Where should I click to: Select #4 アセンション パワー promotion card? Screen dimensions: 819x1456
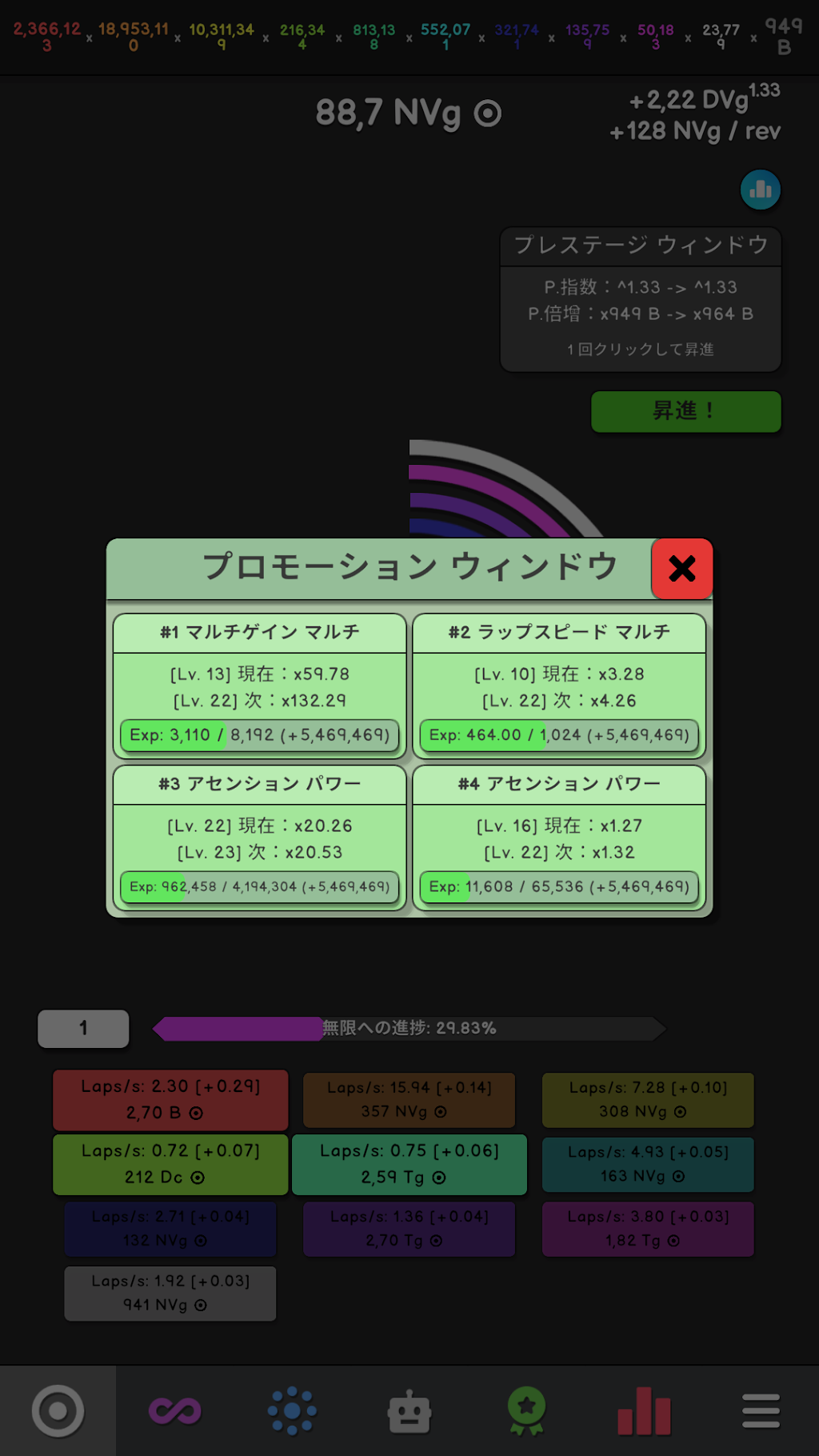point(559,838)
